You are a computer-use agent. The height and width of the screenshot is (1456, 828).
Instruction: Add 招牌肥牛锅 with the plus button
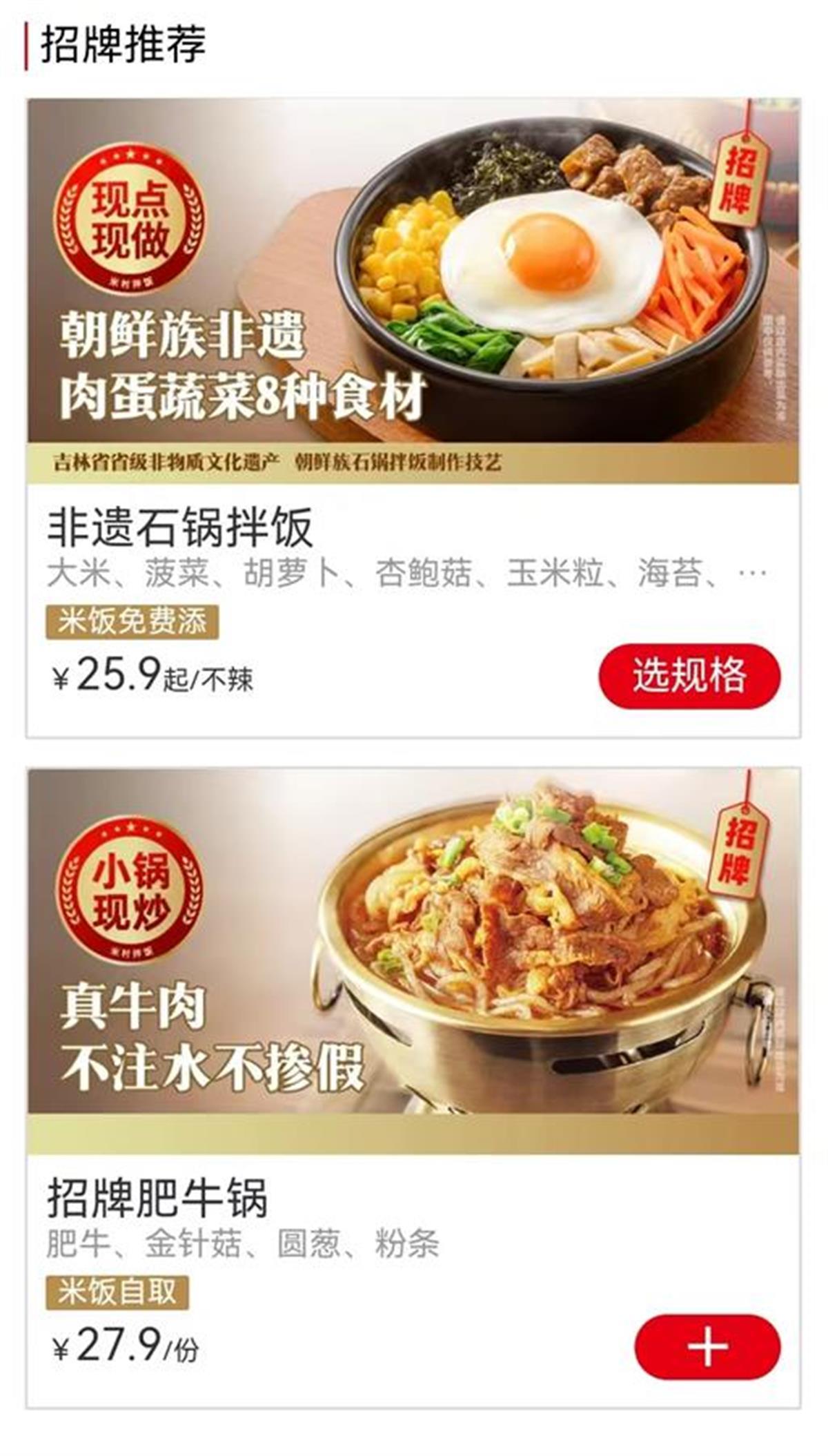click(707, 1347)
